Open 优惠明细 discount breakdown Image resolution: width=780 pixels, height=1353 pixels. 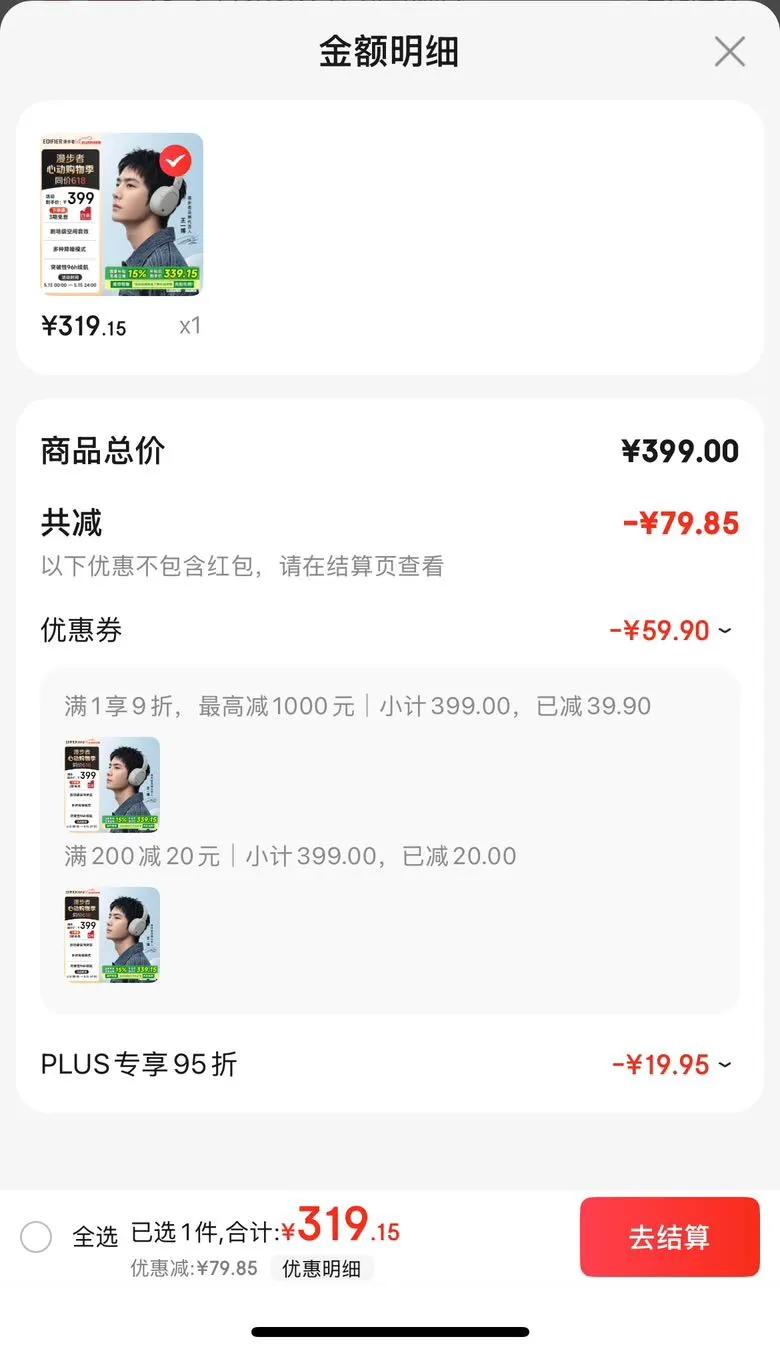click(321, 1269)
